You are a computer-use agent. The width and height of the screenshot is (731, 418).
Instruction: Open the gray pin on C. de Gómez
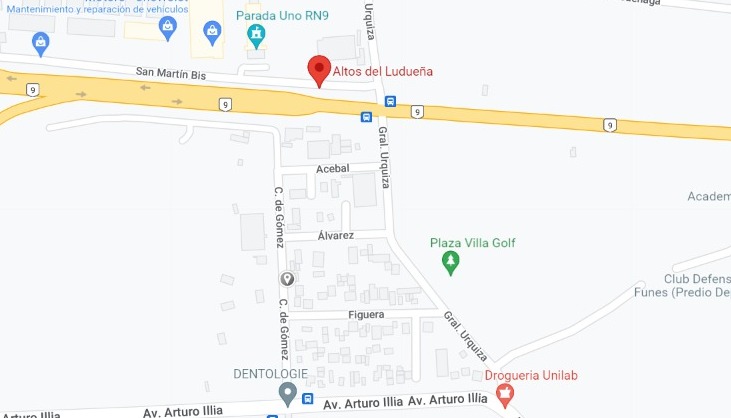tap(287, 279)
